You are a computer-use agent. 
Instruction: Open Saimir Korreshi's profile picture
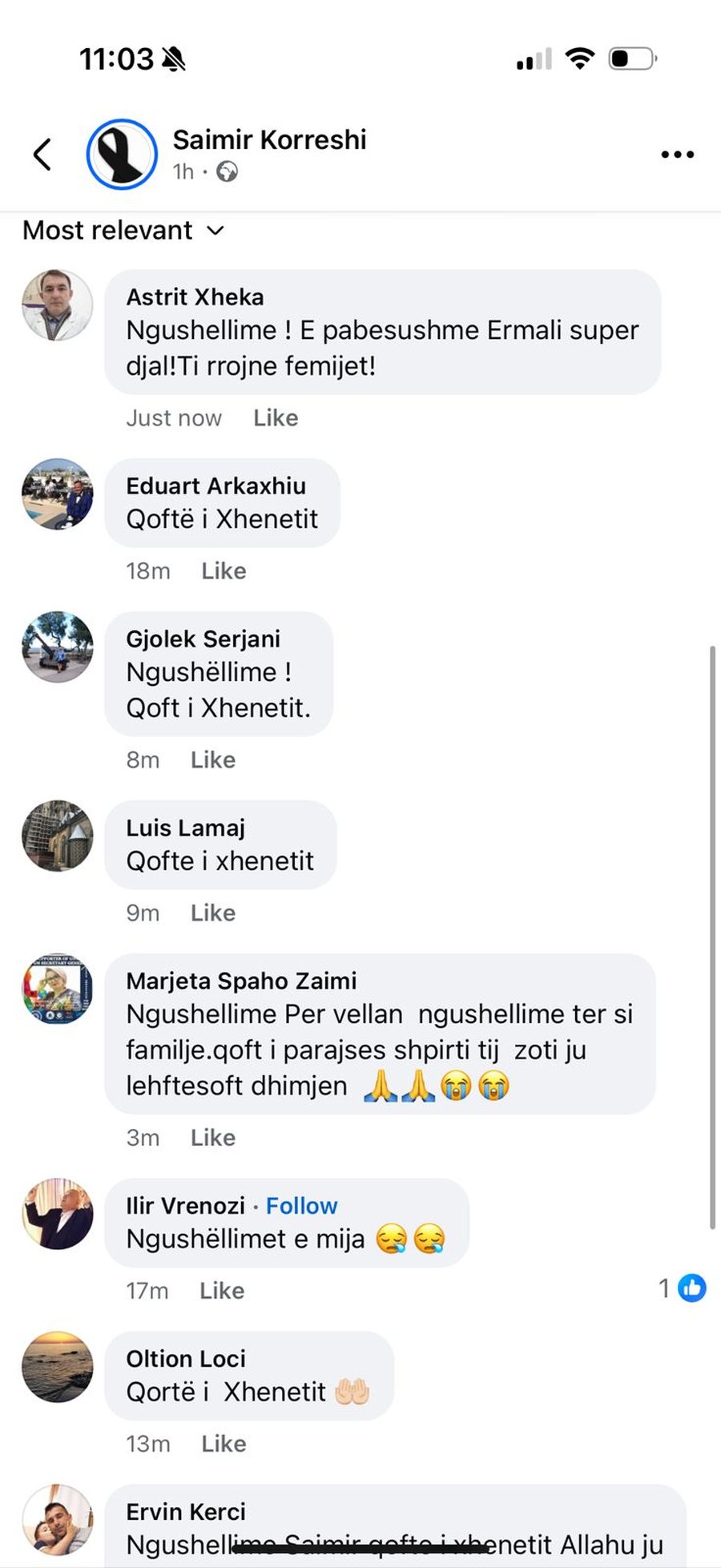pyautogui.click(x=122, y=154)
